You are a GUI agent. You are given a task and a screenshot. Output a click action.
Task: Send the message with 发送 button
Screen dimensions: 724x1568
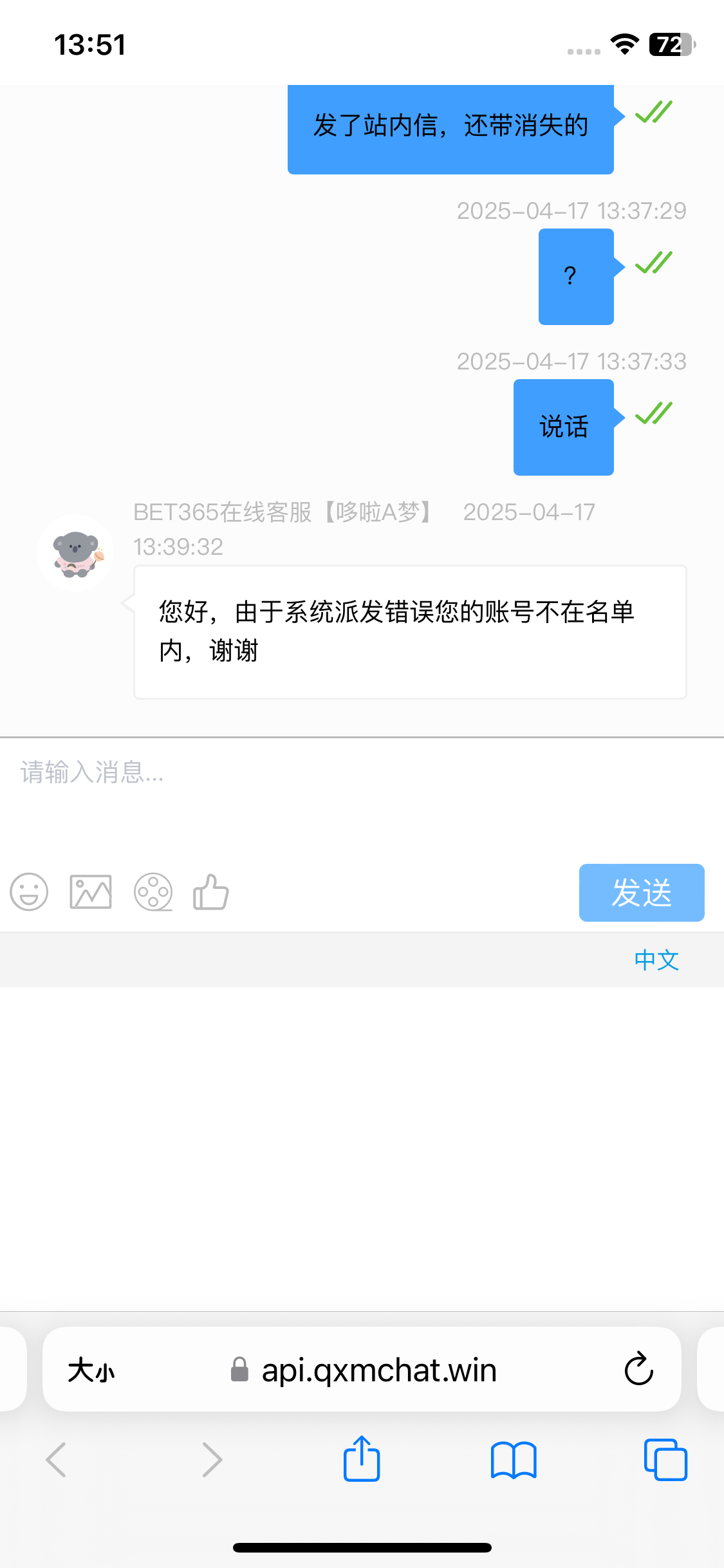pos(641,893)
